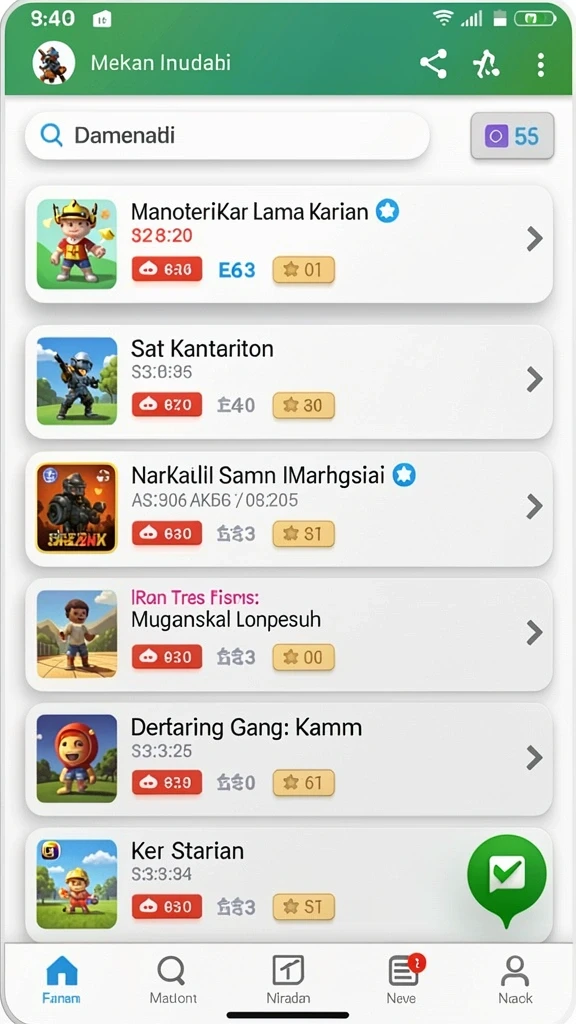
Task: Open the three-dot overflow menu
Action: (540, 65)
